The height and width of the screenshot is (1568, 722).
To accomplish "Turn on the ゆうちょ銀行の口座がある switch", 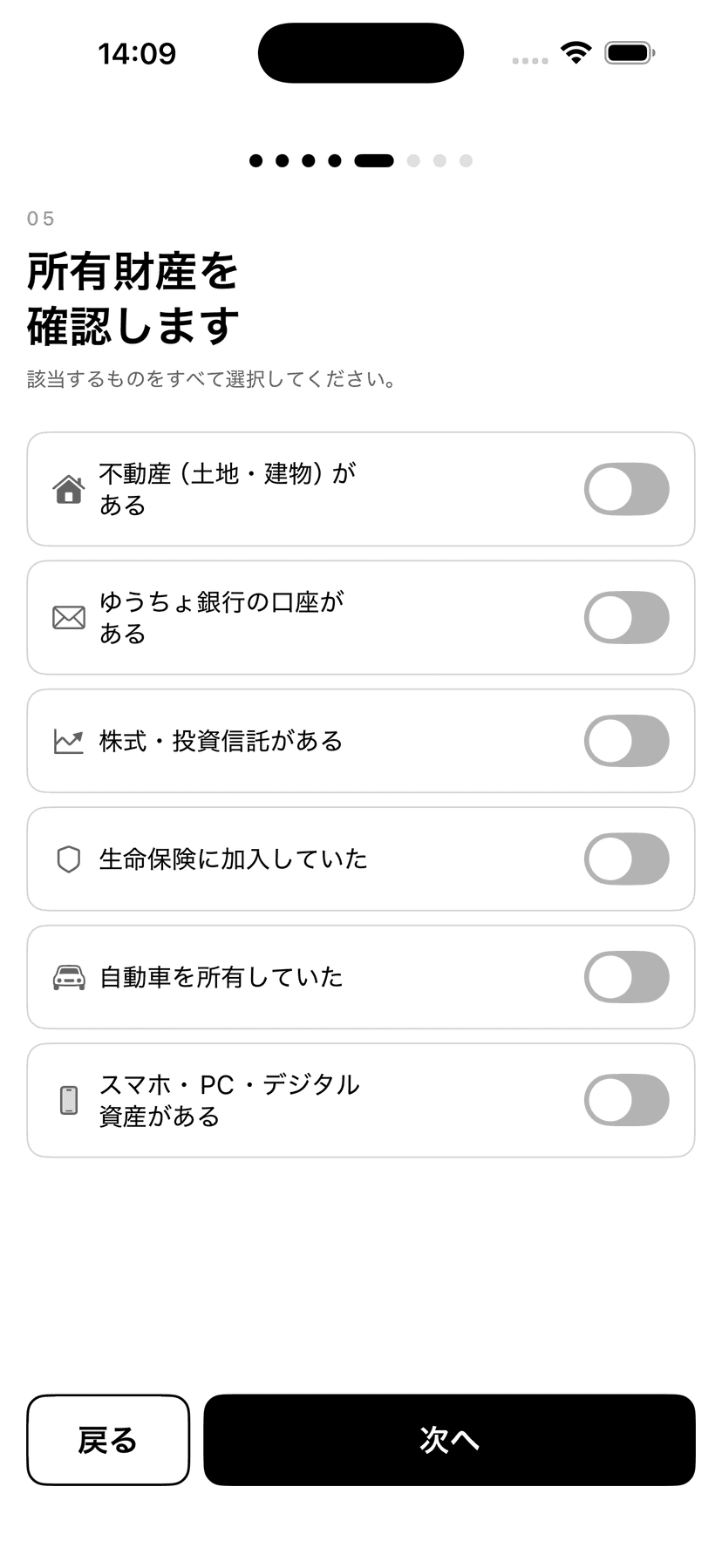I will (627, 617).
